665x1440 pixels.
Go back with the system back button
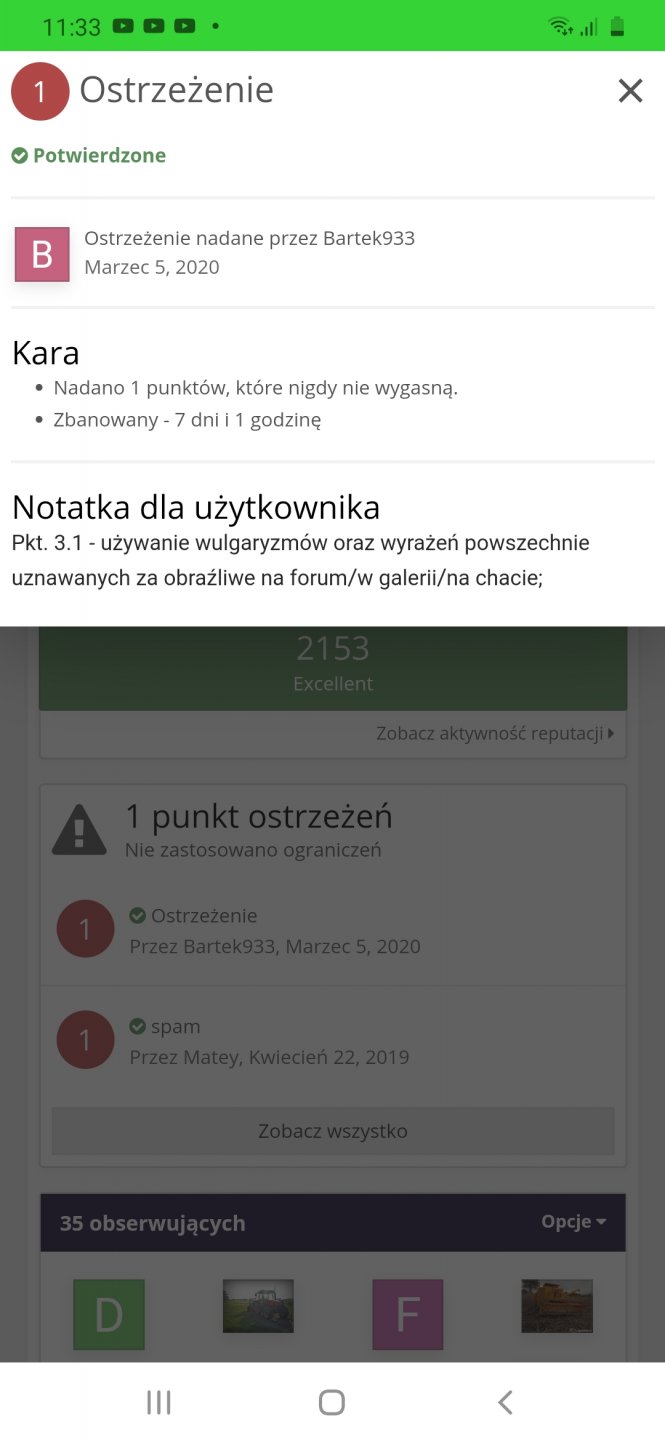point(505,1402)
